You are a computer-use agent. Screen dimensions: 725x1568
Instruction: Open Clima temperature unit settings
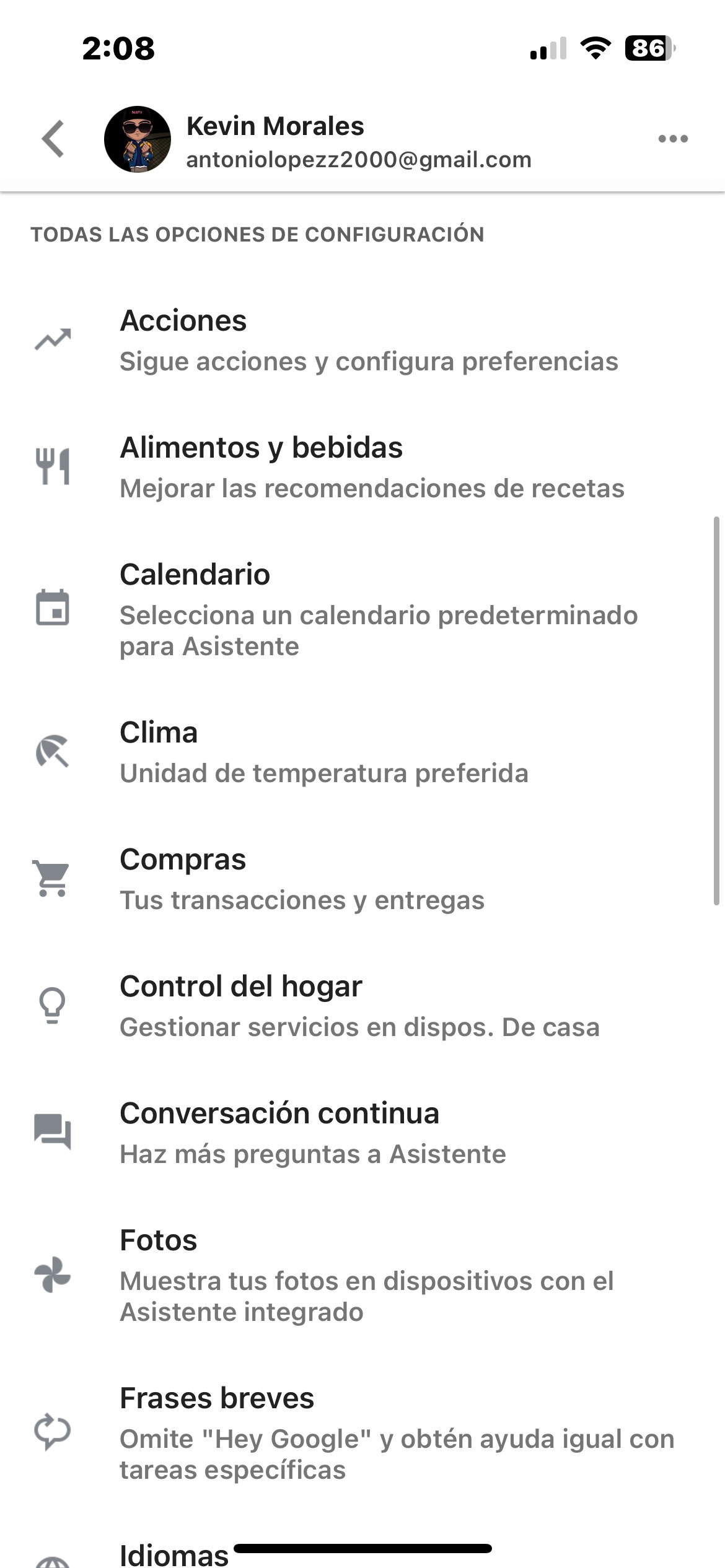pos(323,752)
